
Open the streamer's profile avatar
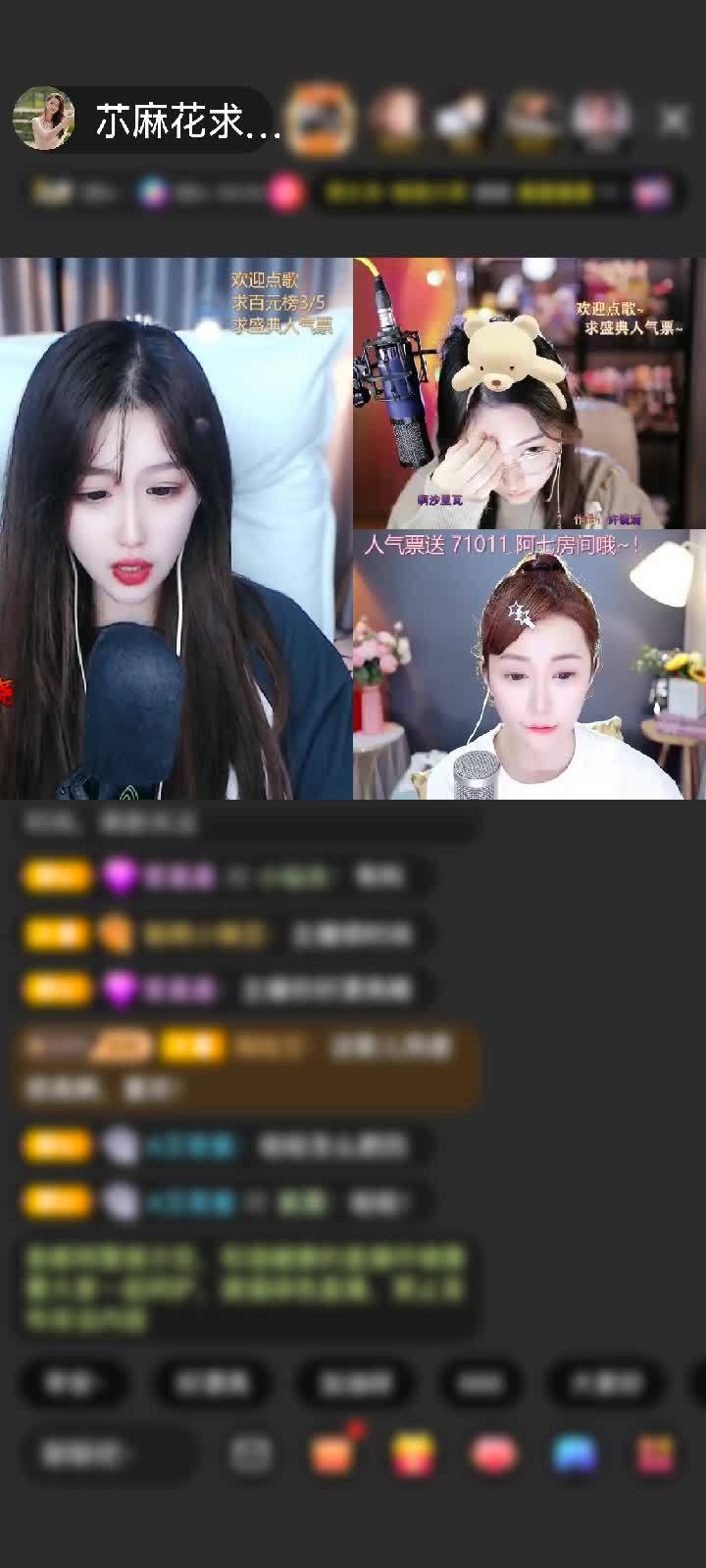(x=44, y=120)
